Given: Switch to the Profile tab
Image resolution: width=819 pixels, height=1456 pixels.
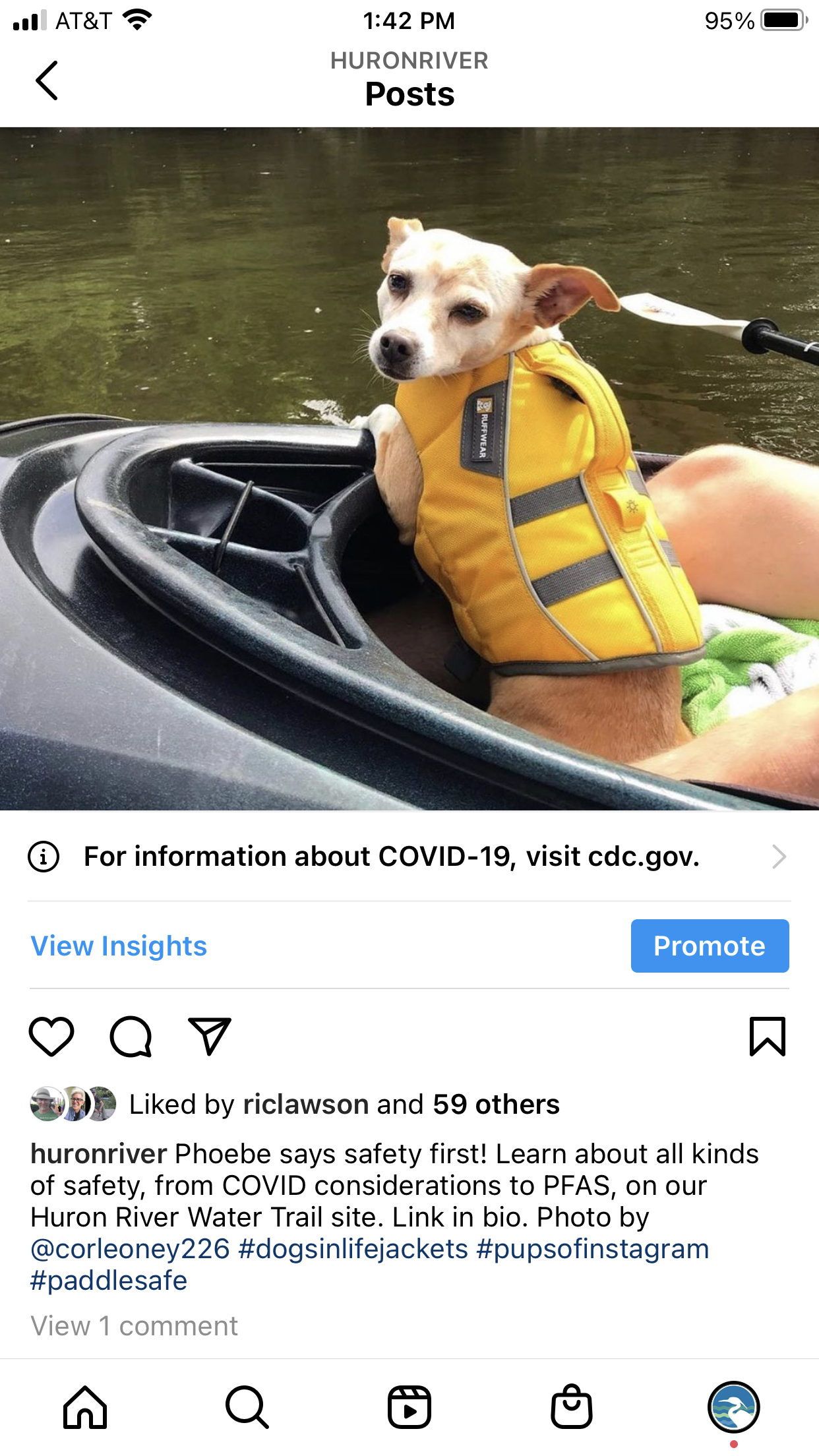Looking at the screenshot, I should pyautogui.click(x=733, y=1407).
